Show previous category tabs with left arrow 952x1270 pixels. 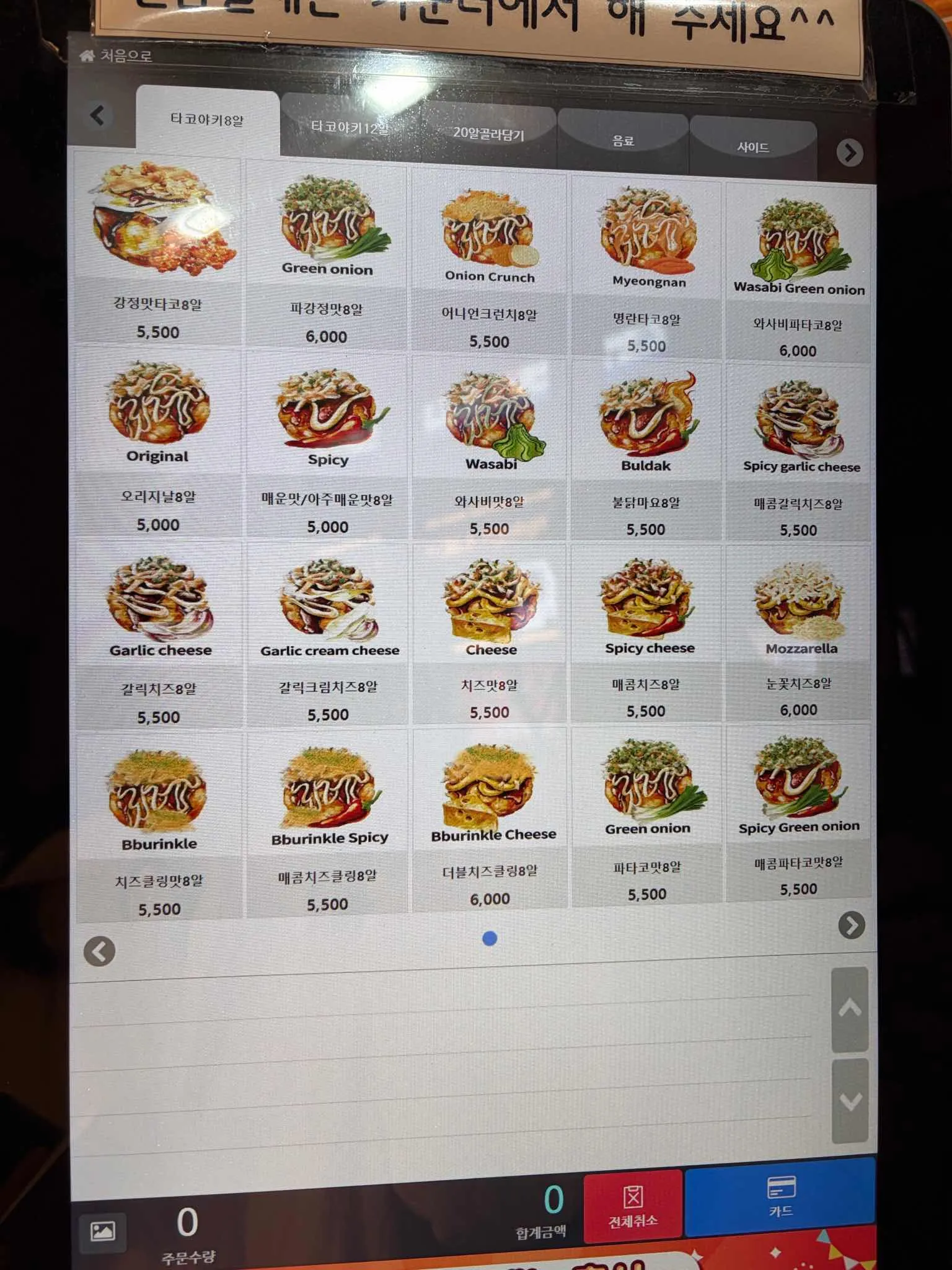pyautogui.click(x=98, y=115)
